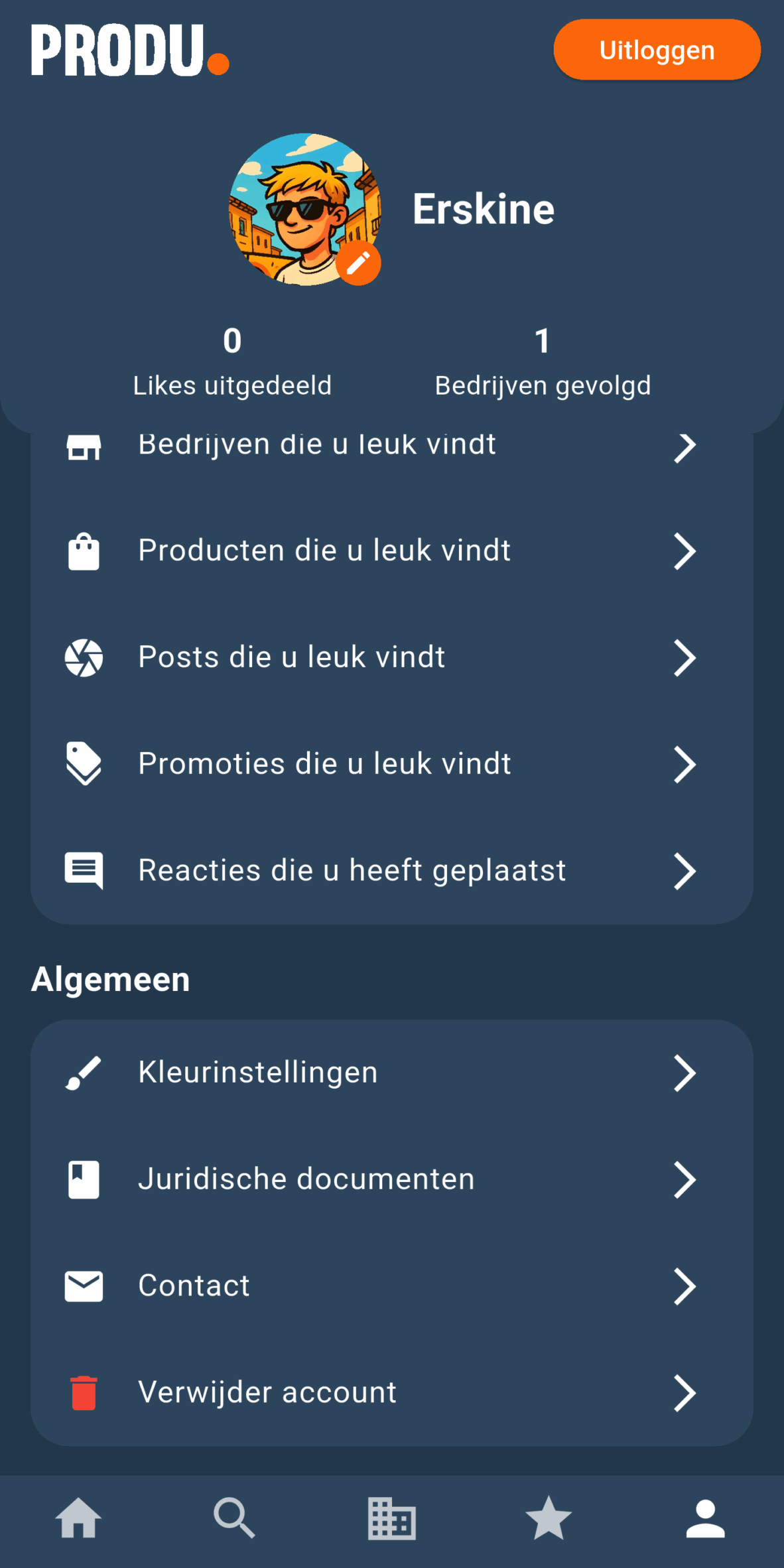Click the price tags icon for liked promotions
The width and height of the screenshot is (784, 1568).
[84, 763]
